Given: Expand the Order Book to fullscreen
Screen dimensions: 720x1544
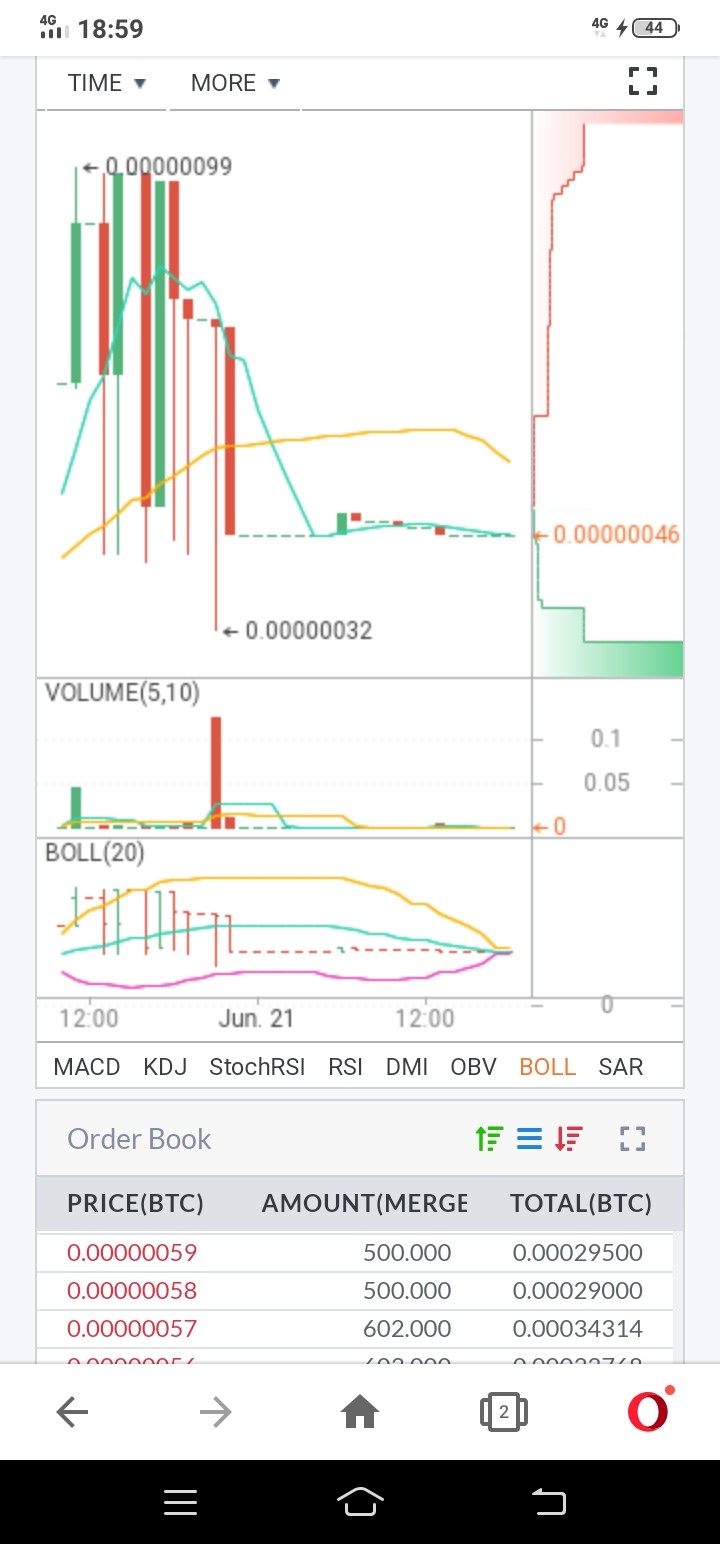Looking at the screenshot, I should coord(633,1138).
